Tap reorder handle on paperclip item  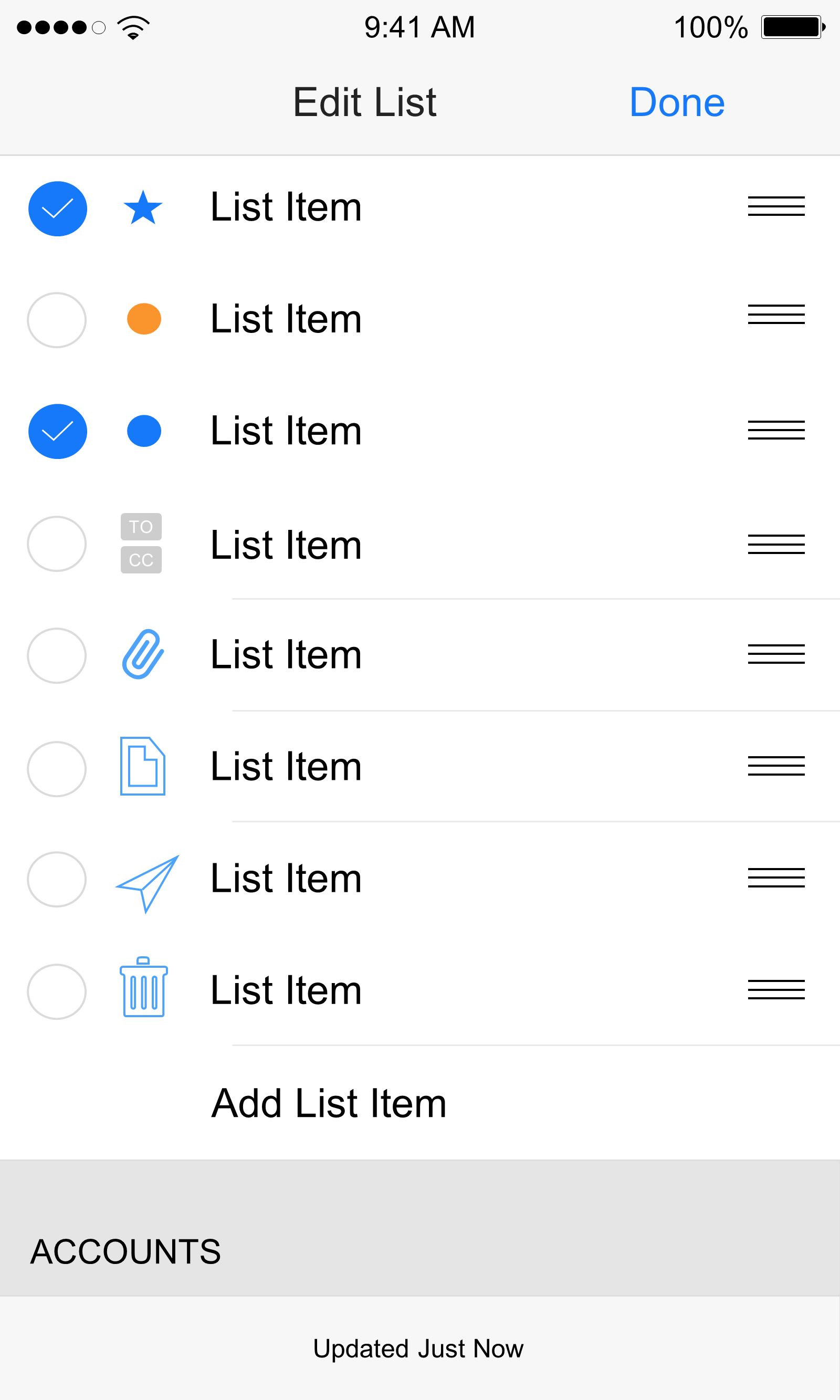(776, 654)
